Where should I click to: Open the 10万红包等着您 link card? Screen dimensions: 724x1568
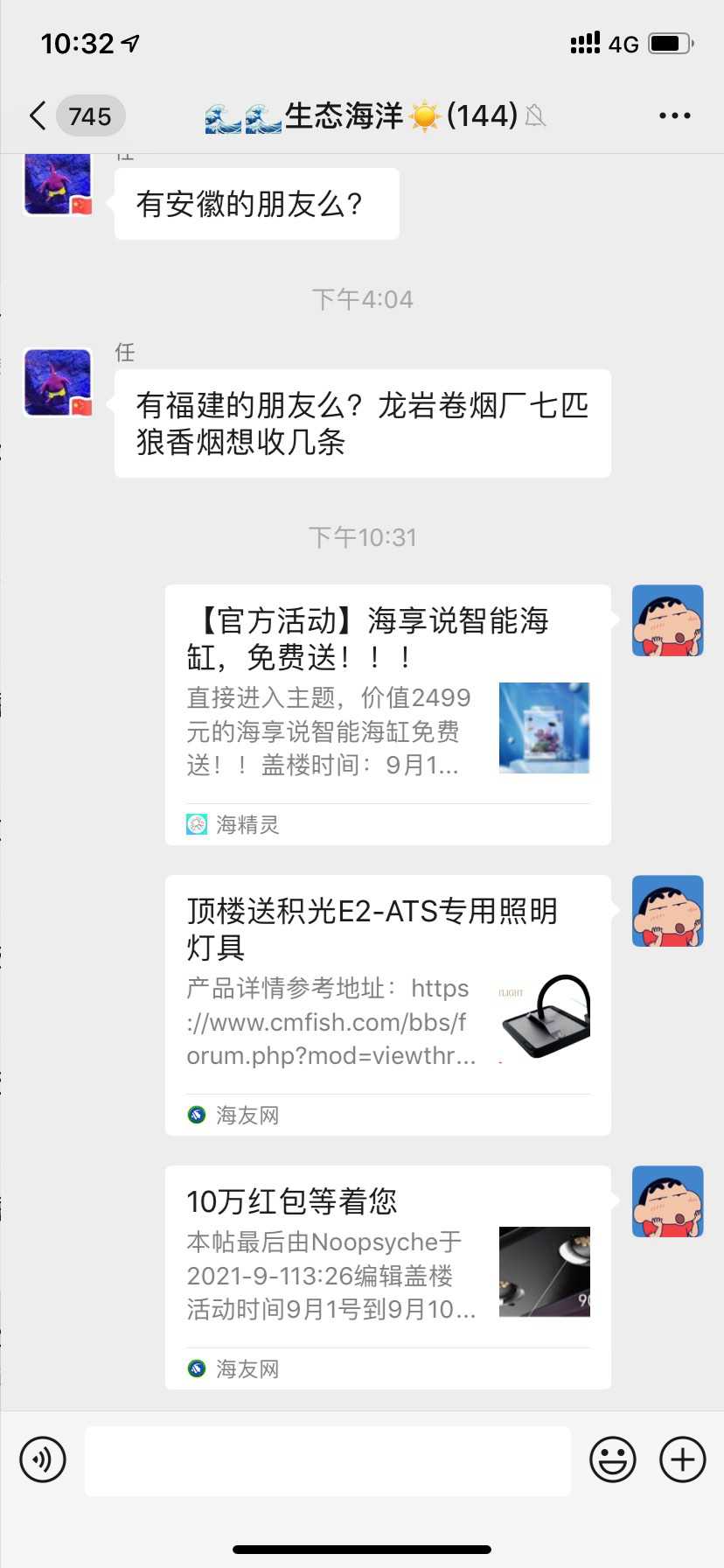click(387, 1276)
